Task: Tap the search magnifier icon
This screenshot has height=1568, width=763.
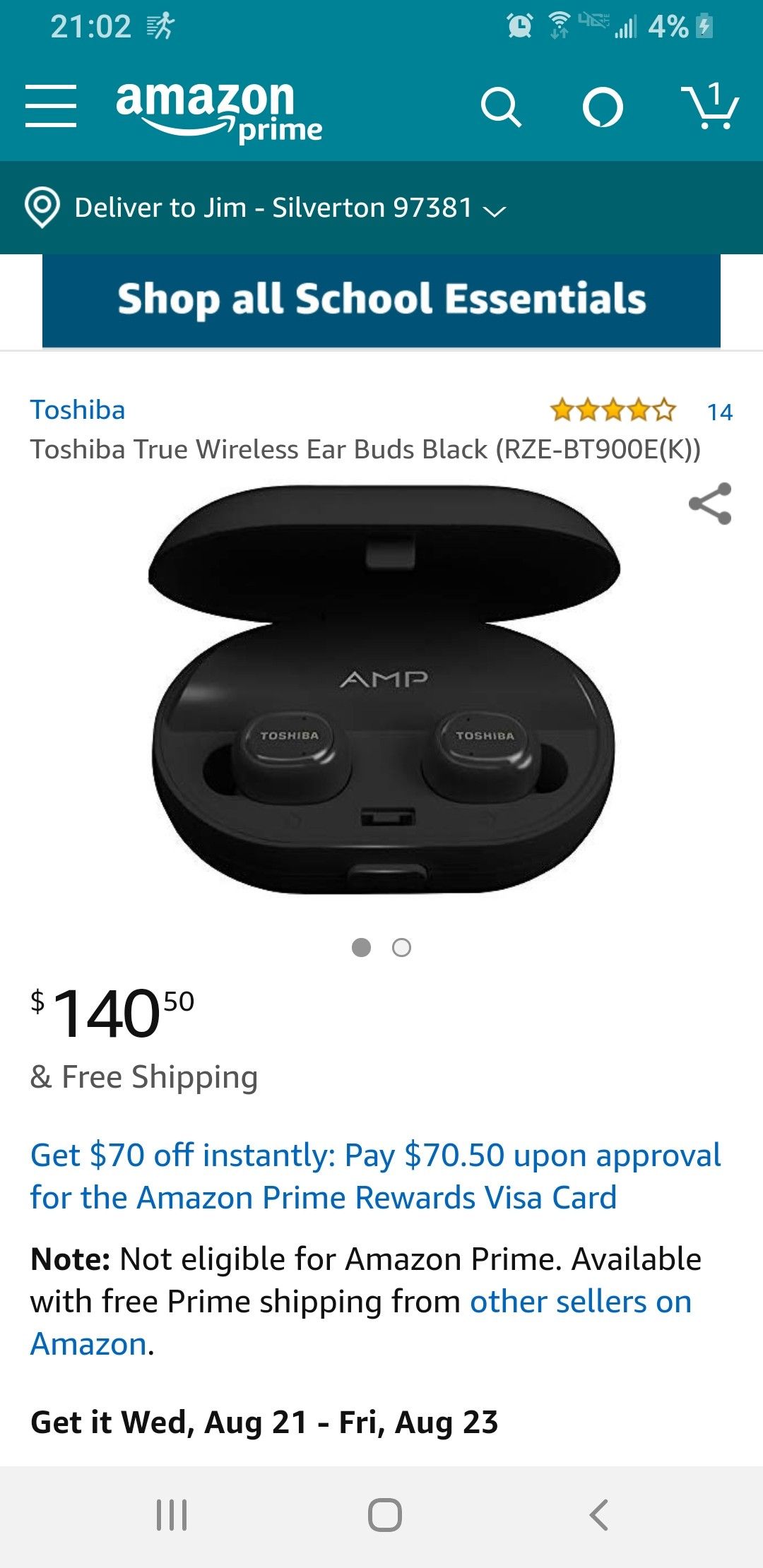Action: pyautogui.click(x=501, y=108)
